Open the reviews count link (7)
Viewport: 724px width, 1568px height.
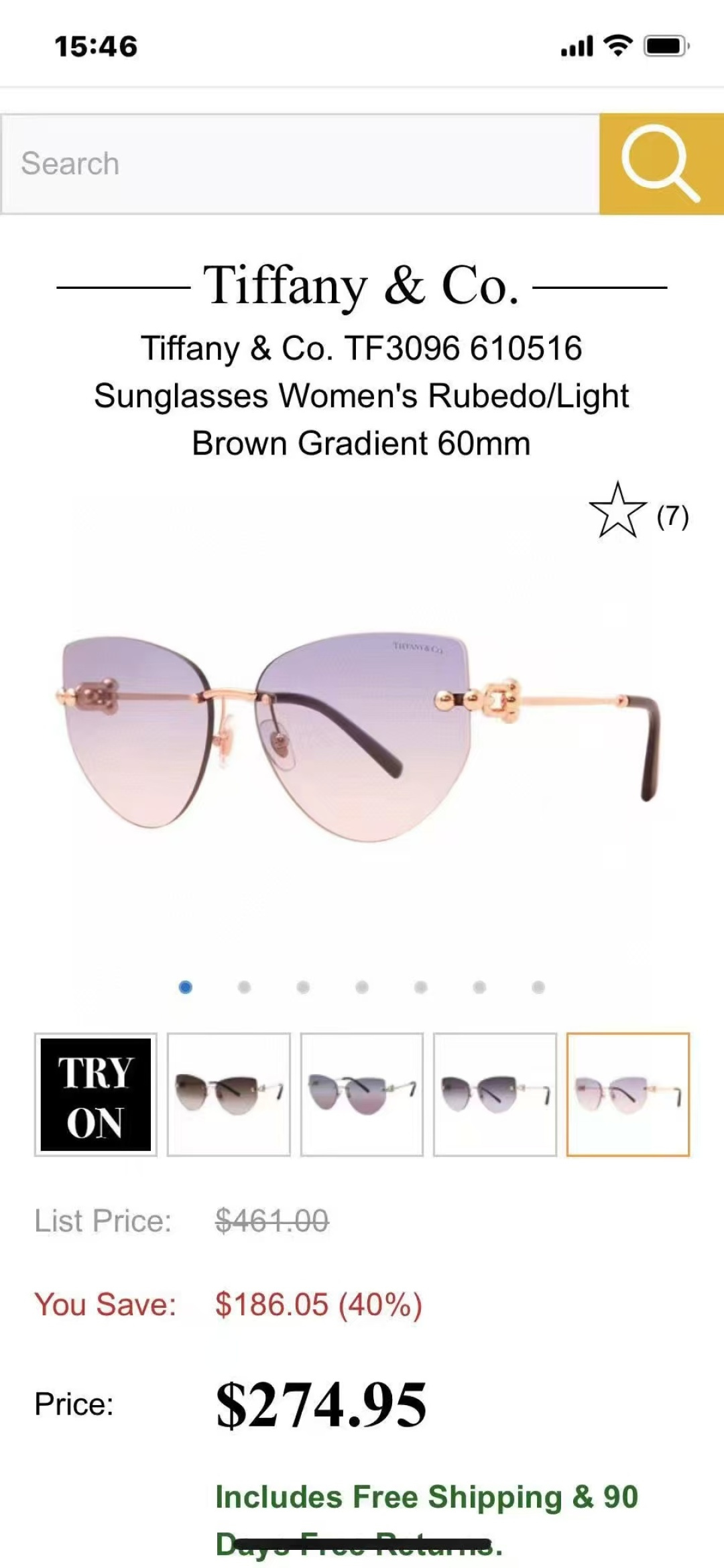click(672, 516)
